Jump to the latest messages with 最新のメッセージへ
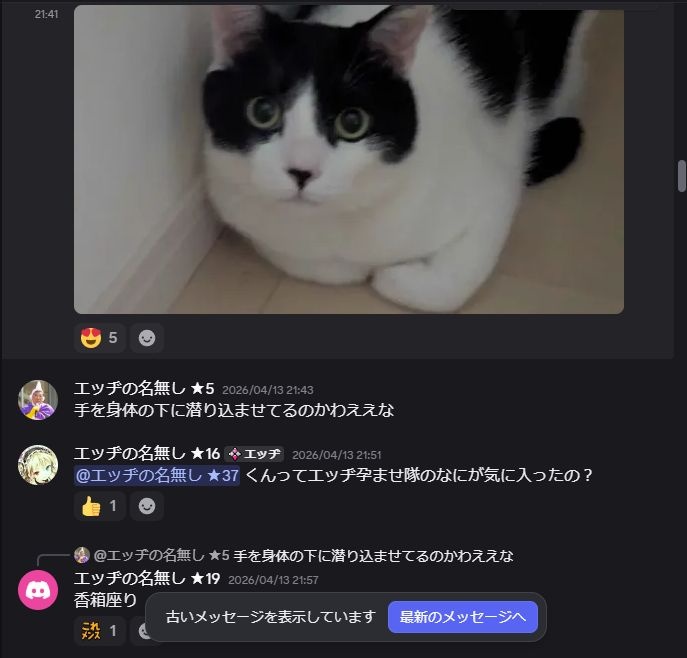This screenshot has height=658, width=687. 462,617
